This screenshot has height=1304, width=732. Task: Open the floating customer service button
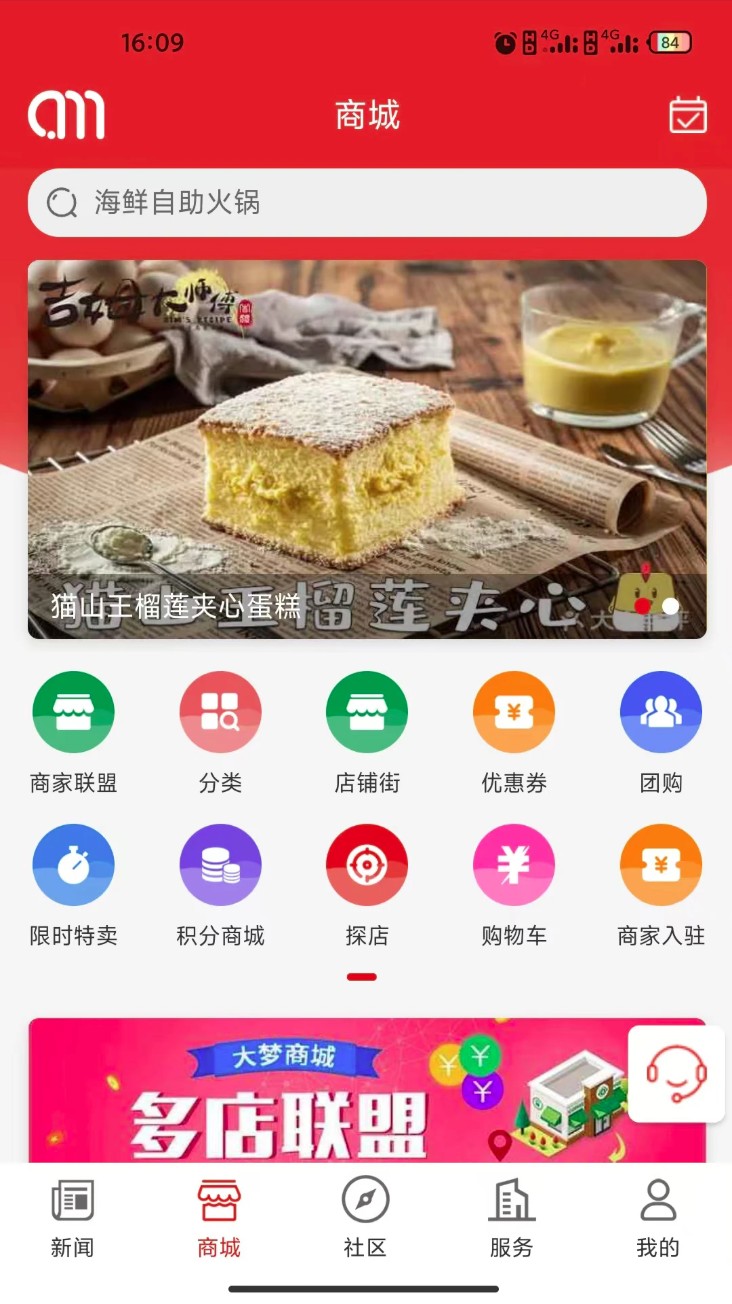point(676,1075)
